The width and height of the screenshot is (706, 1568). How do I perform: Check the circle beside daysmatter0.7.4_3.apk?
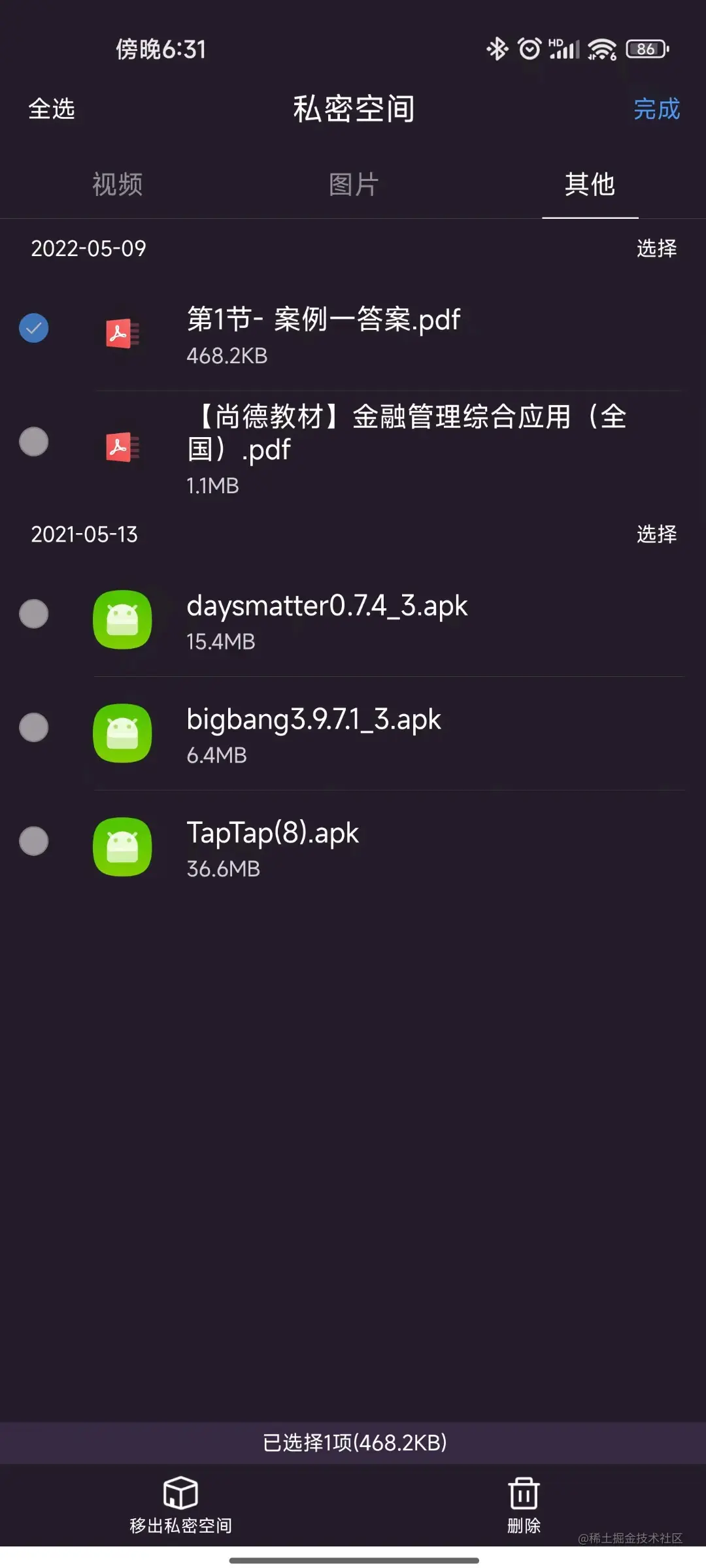click(34, 613)
